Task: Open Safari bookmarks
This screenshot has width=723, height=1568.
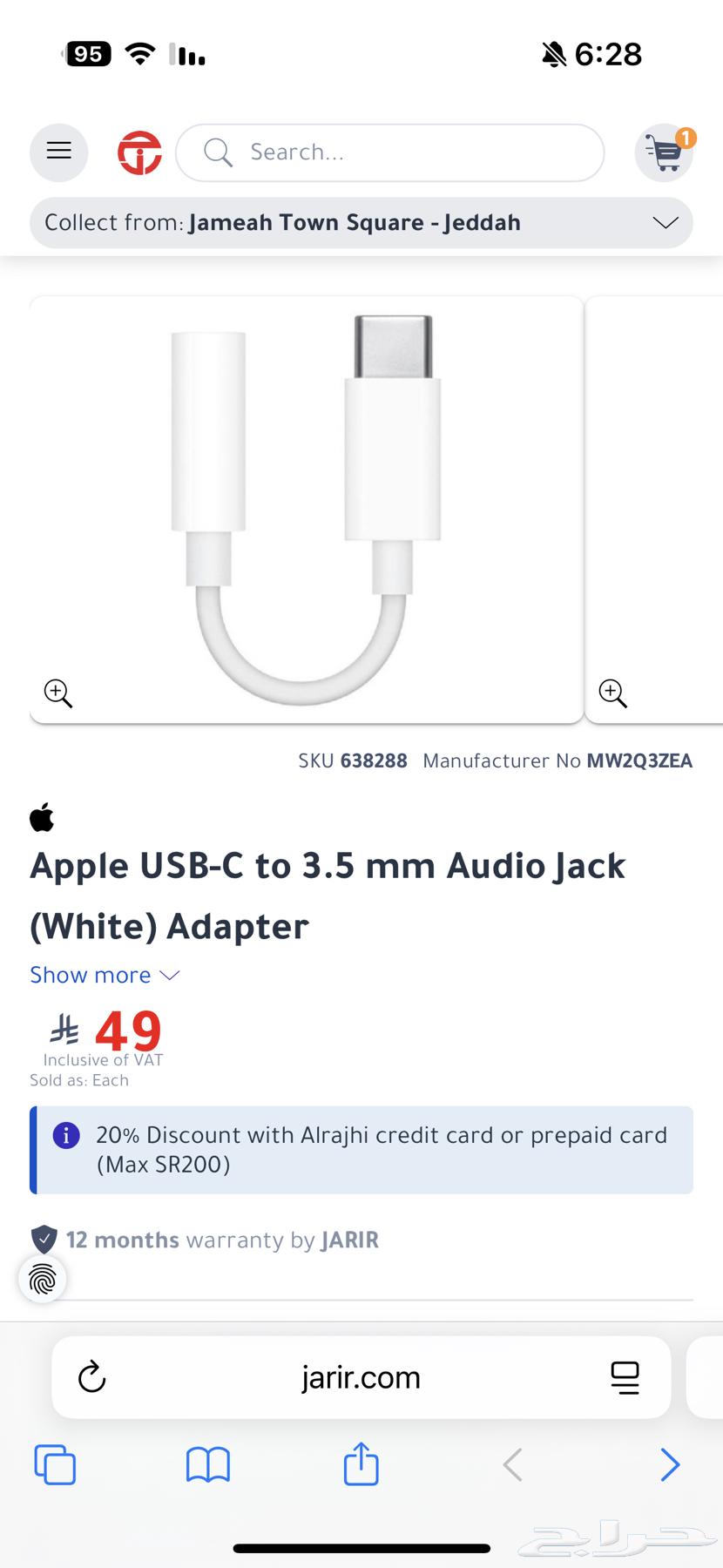Action: pos(207,1464)
